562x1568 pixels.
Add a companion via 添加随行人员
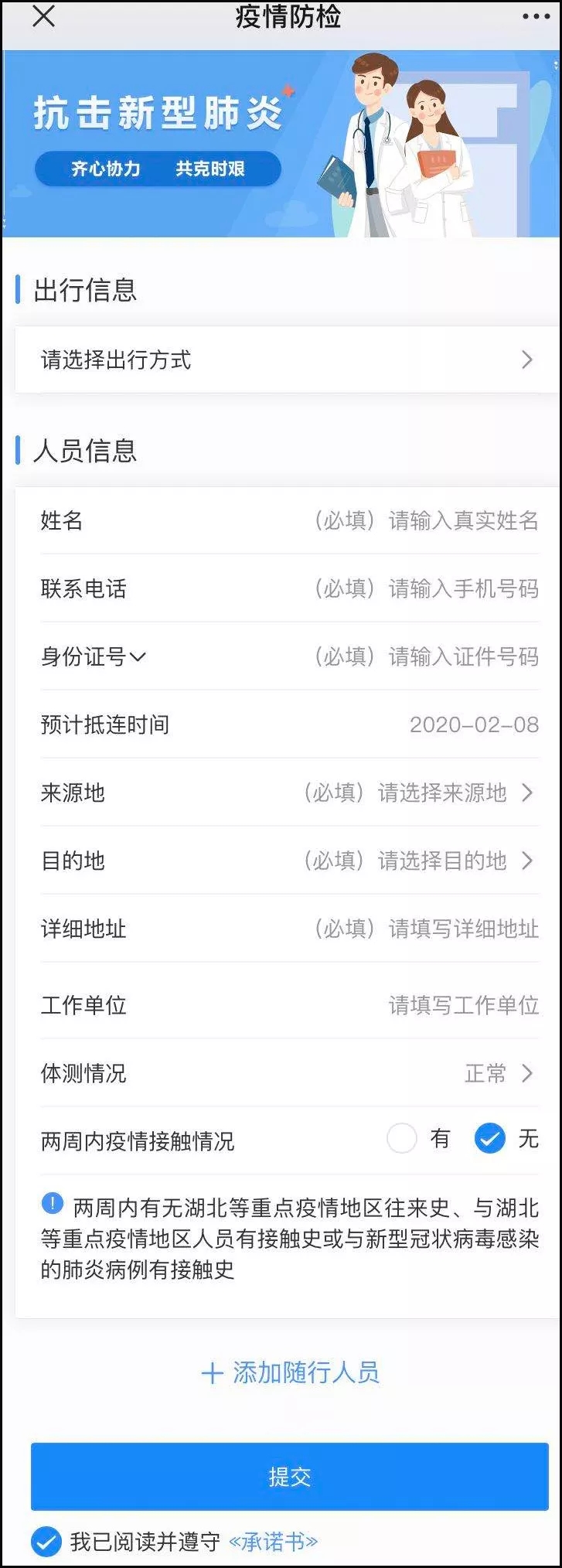coord(290,1372)
